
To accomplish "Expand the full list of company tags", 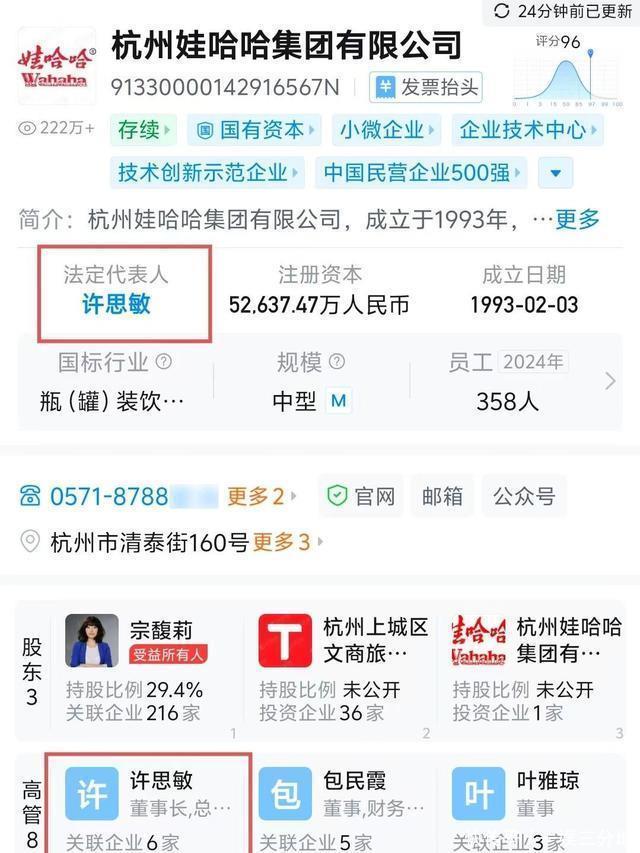I will click(555, 173).
